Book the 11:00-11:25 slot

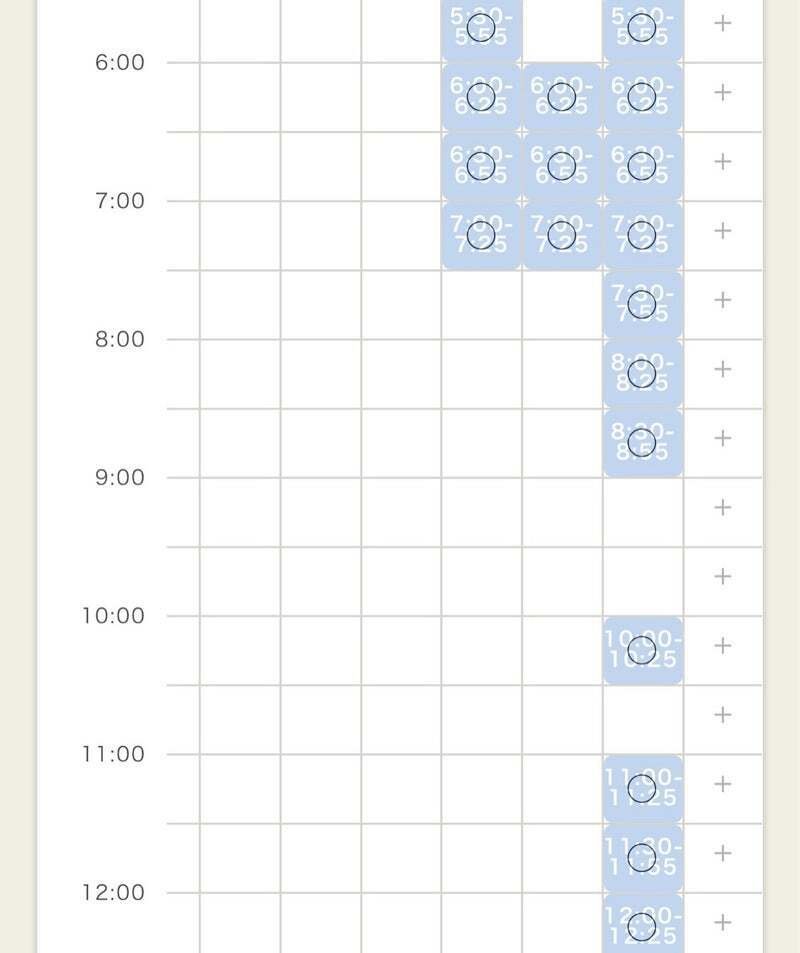pyautogui.click(x=642, y=789)
